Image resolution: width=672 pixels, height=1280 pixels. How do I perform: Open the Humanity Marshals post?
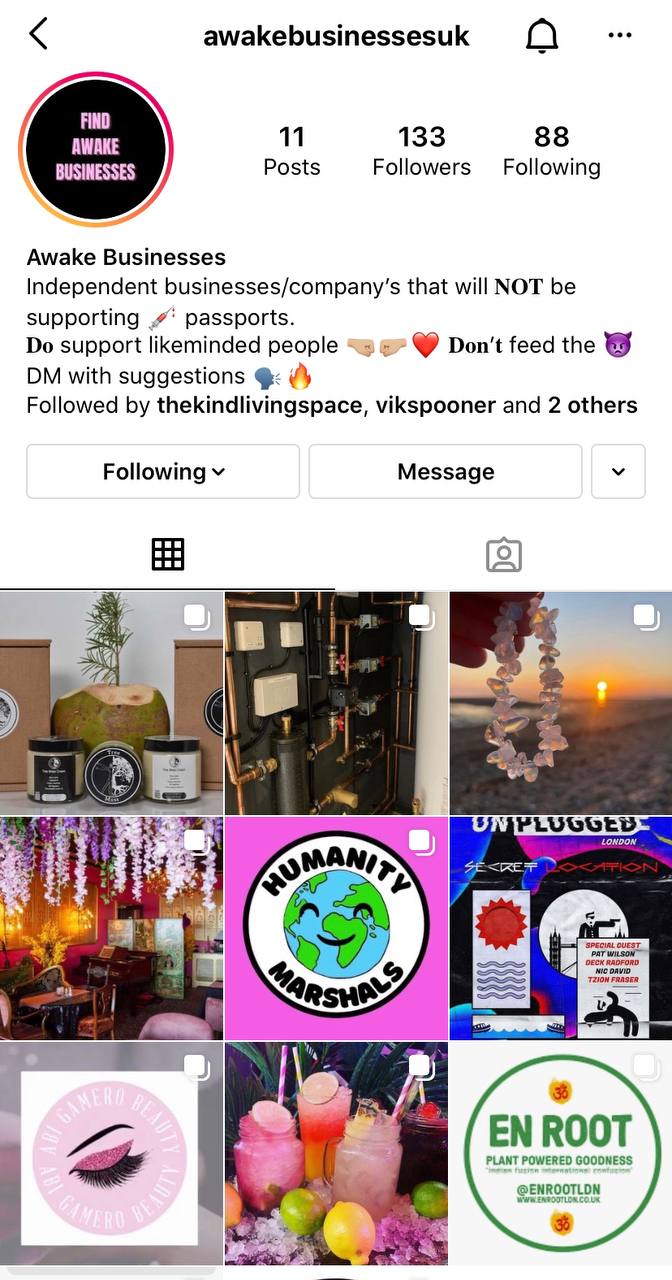(x=336, y=928)
